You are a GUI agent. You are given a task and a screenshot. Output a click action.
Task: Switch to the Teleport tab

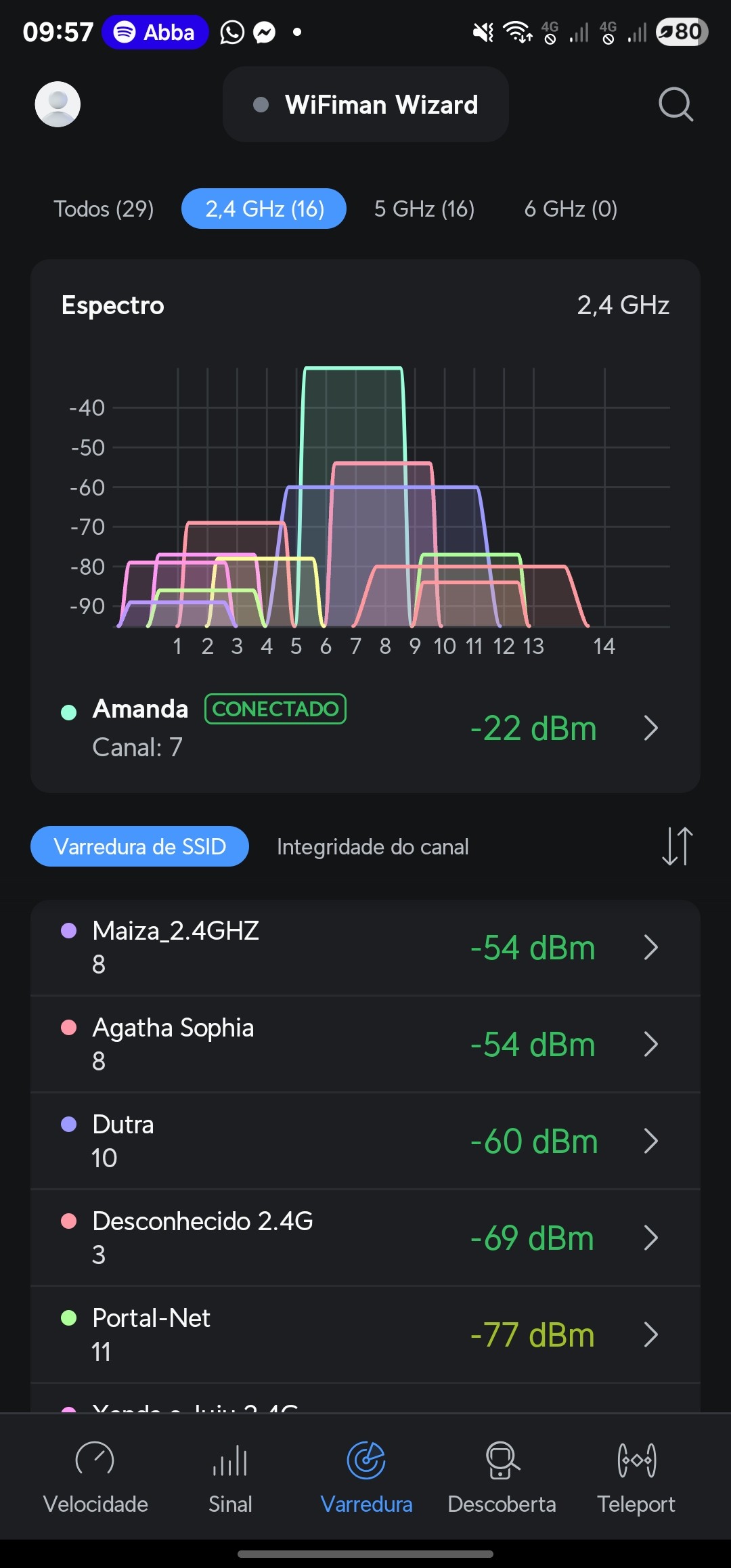636,1477
